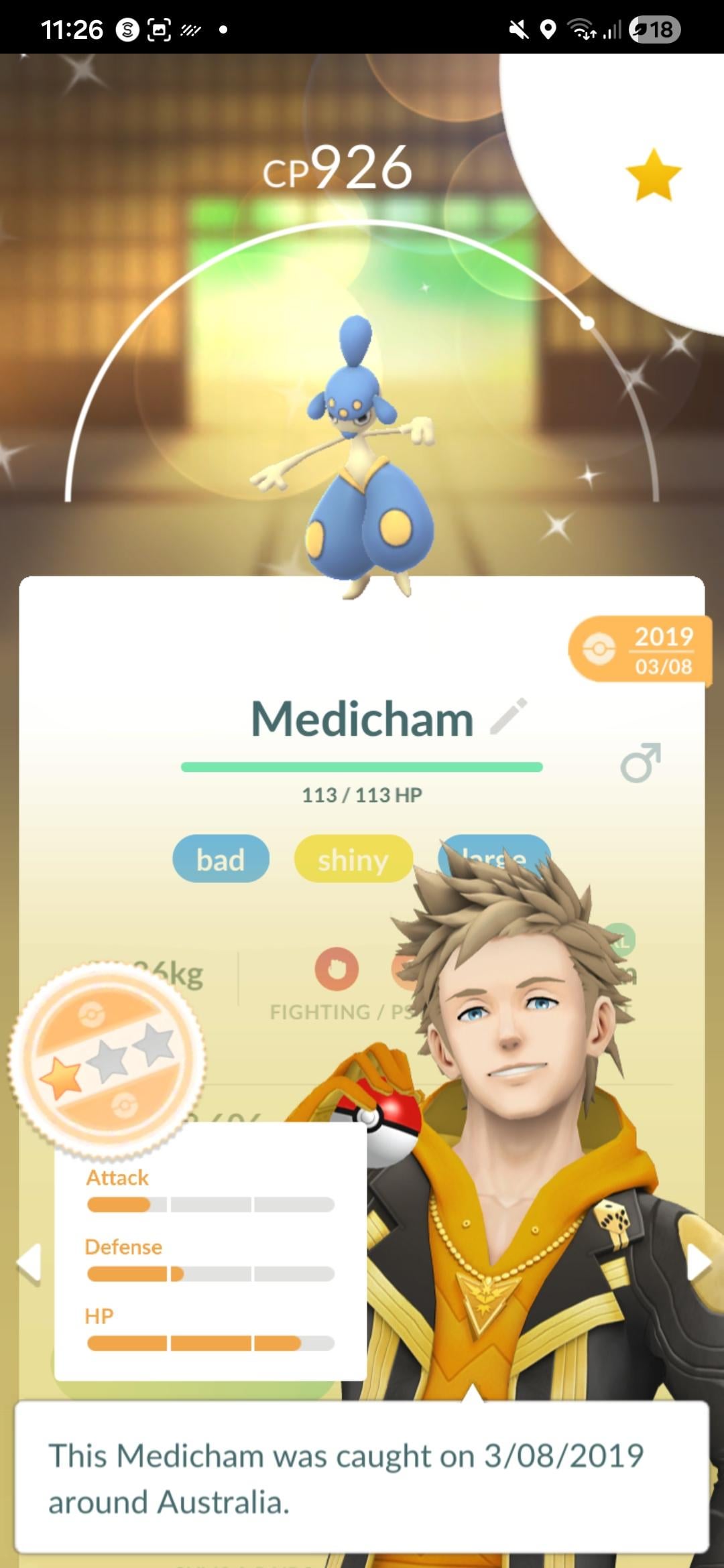The image size is (724, 1568).
Task: Toggle the favorite star
Action: (x=654, y=175)
